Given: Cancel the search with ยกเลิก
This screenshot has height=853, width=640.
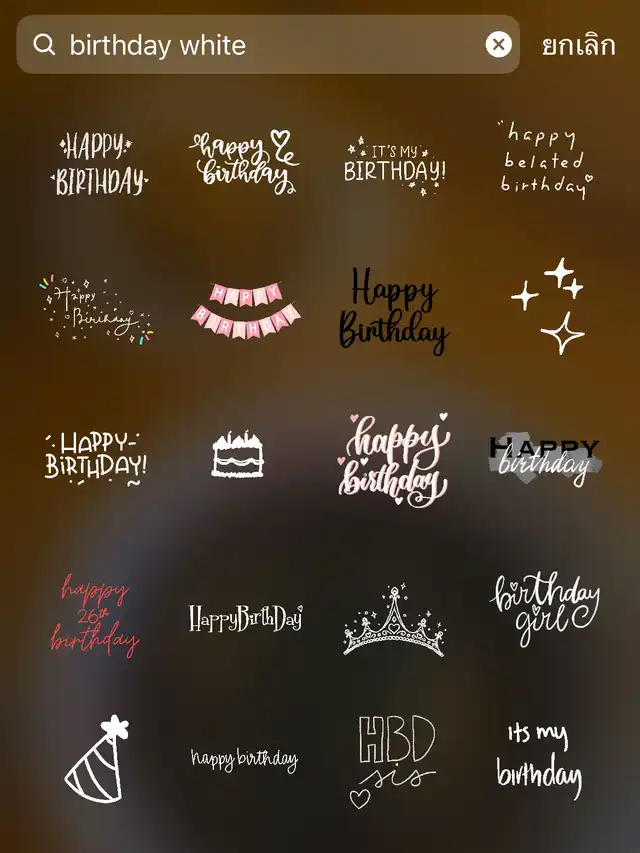Looking at the screenshot, I should [579, 45].
